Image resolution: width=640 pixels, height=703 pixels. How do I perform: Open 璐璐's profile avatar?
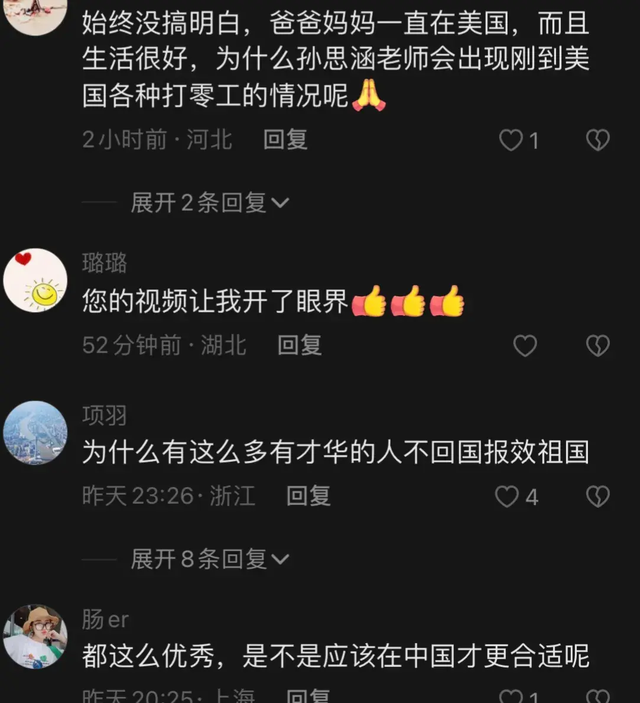[35, 280]
